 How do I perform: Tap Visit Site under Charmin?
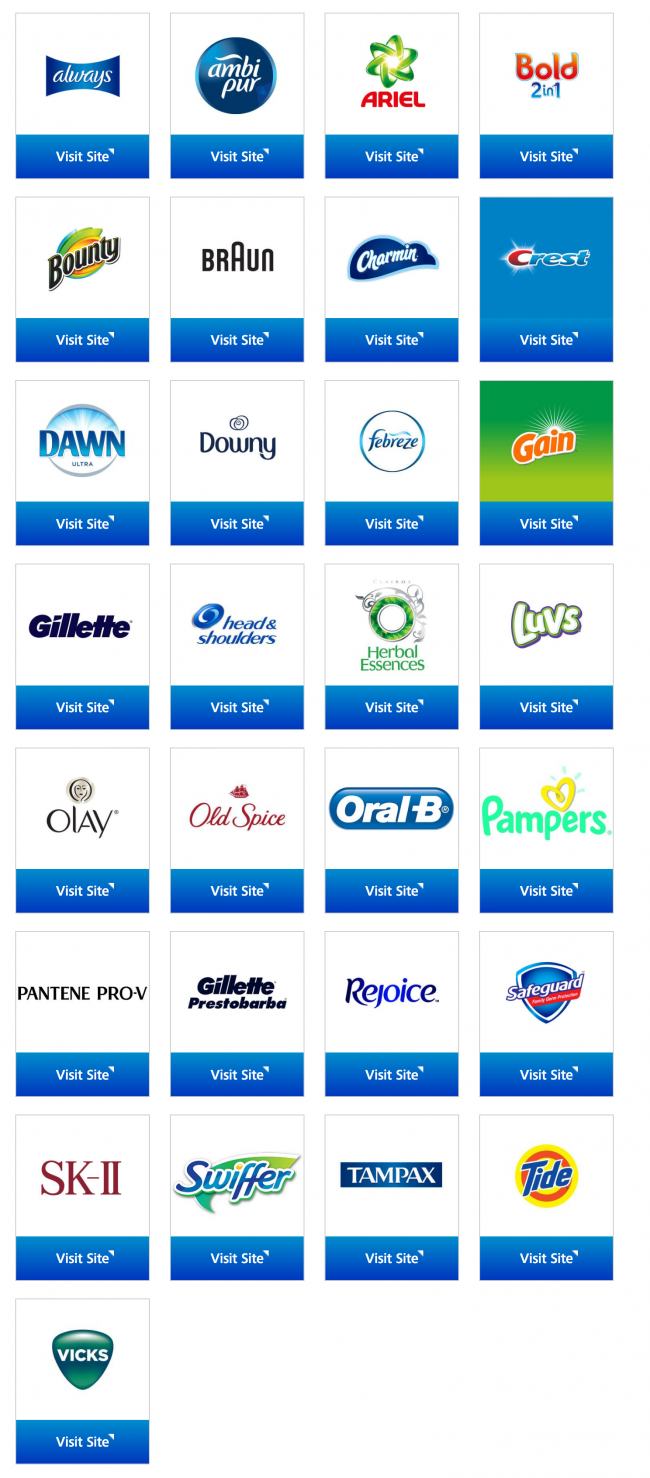pos(392,340)
